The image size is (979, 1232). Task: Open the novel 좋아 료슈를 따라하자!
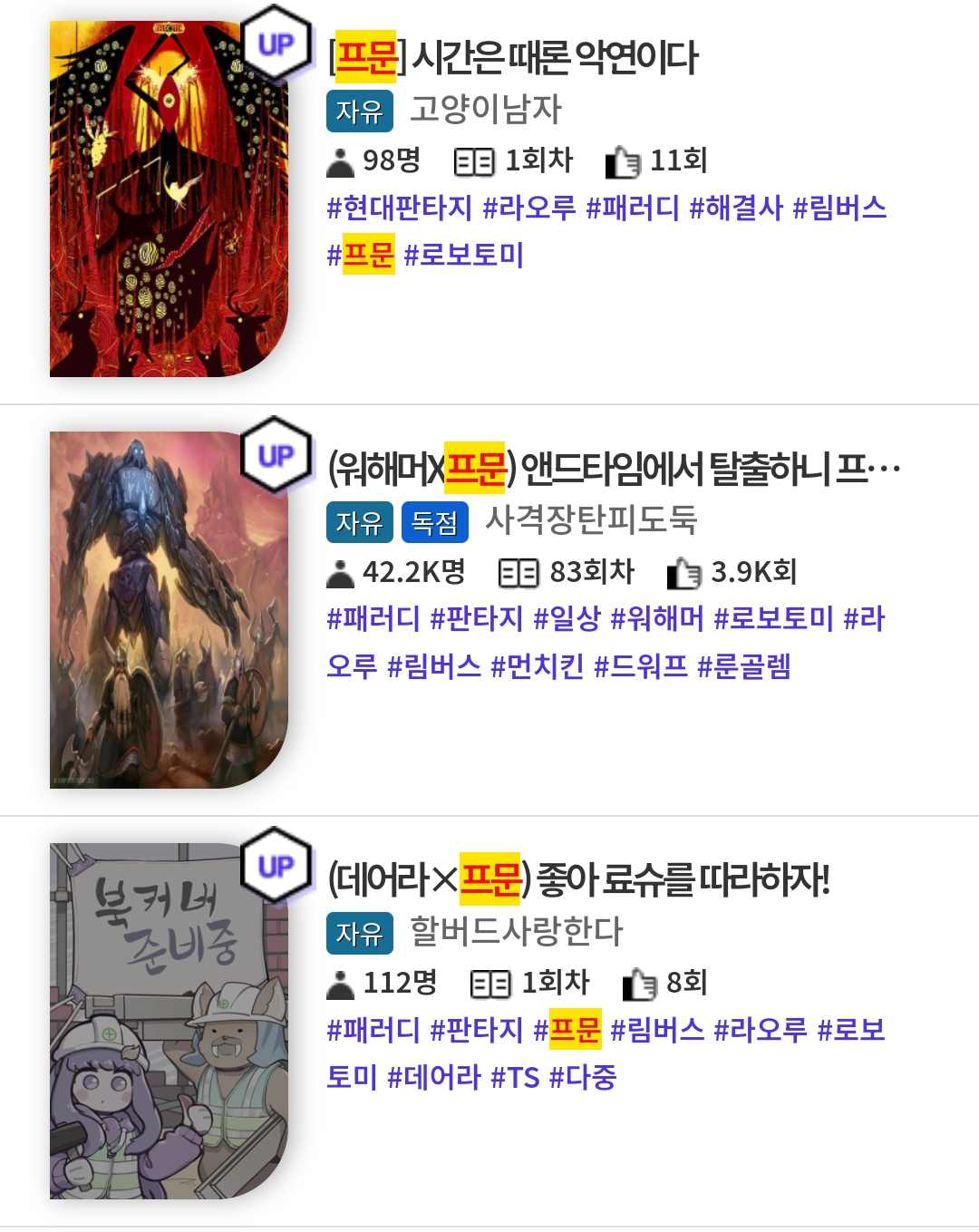[x=578, y=879]
